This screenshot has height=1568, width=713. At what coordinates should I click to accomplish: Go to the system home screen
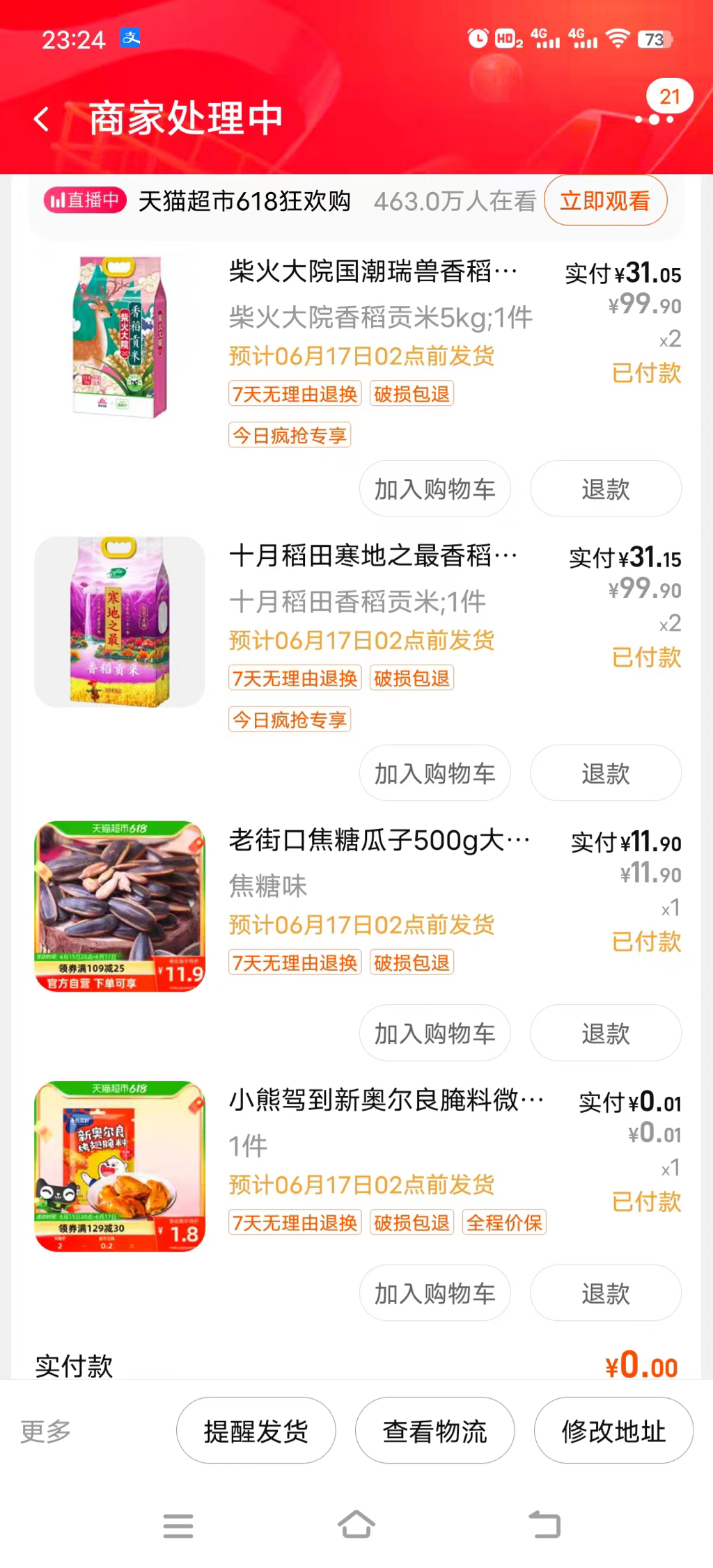pyautogui.click(x=356, y=1525)
